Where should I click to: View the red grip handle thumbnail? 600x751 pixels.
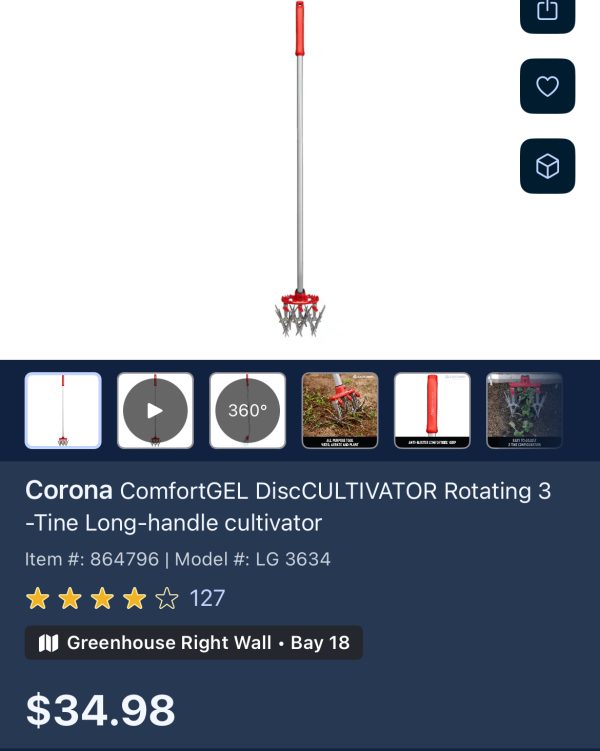click(x=432, y=410)
